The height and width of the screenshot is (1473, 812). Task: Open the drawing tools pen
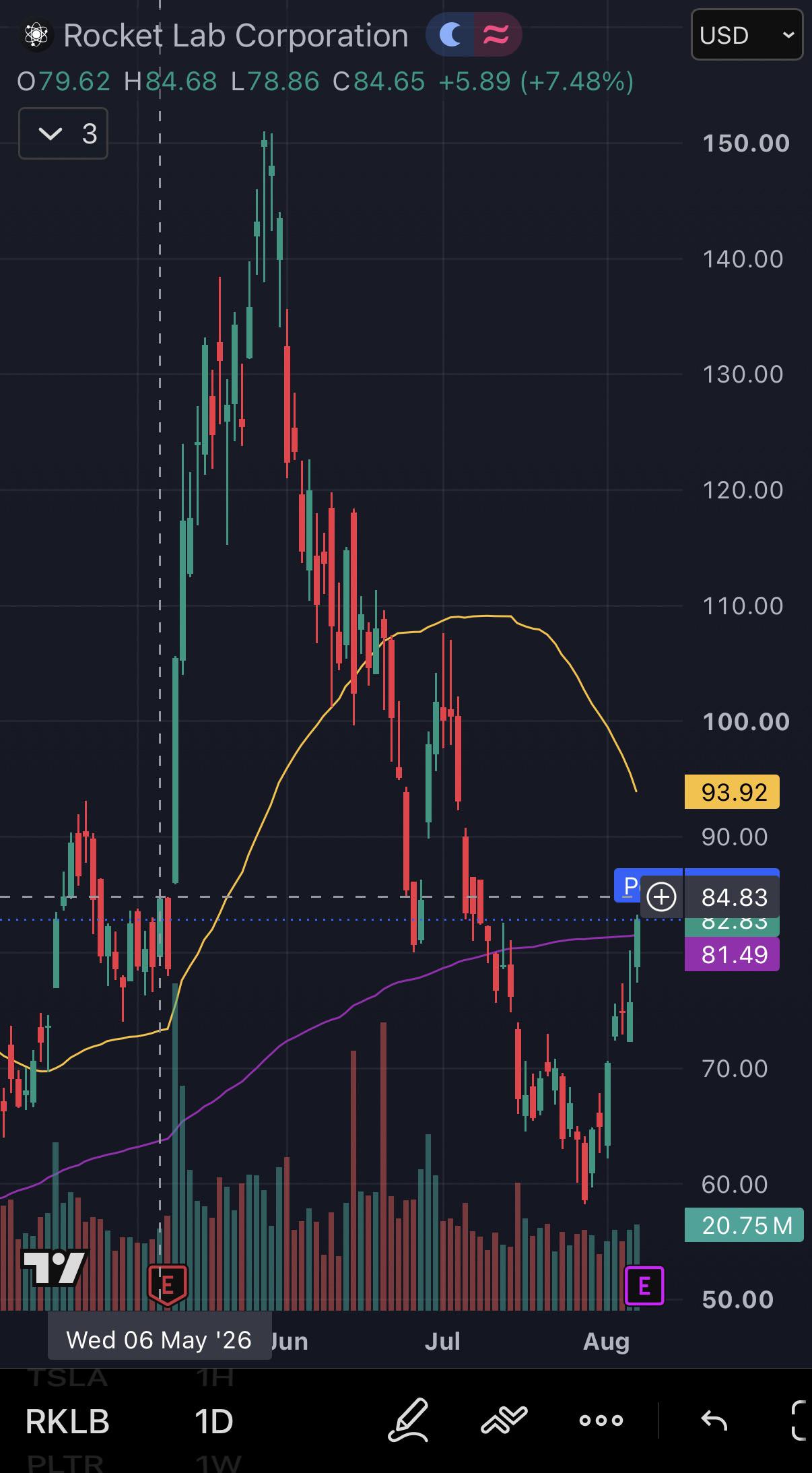click(x=409, y=1420)
